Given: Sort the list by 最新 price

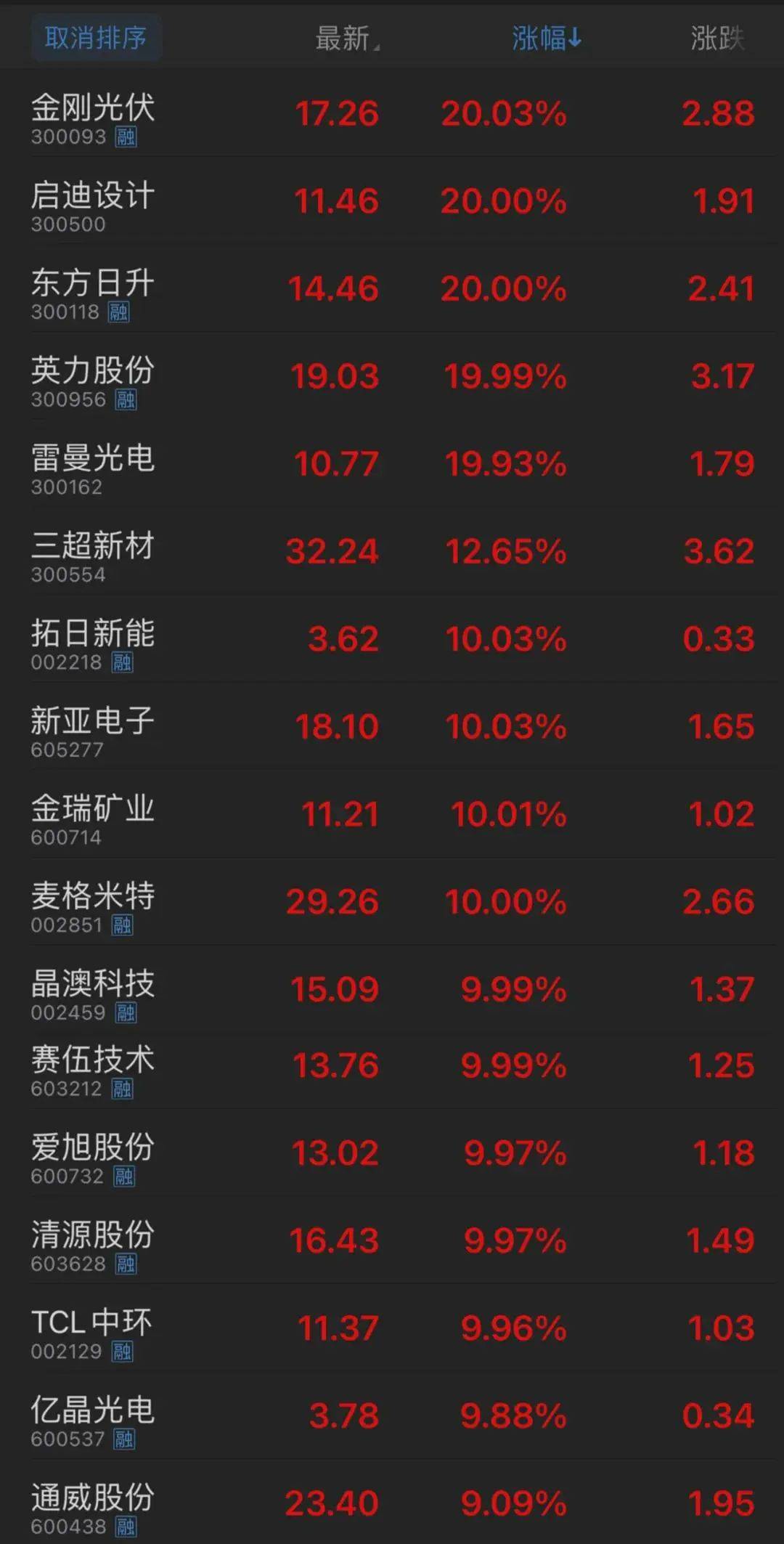Looking at the screenshot, I should coord(347,38).
